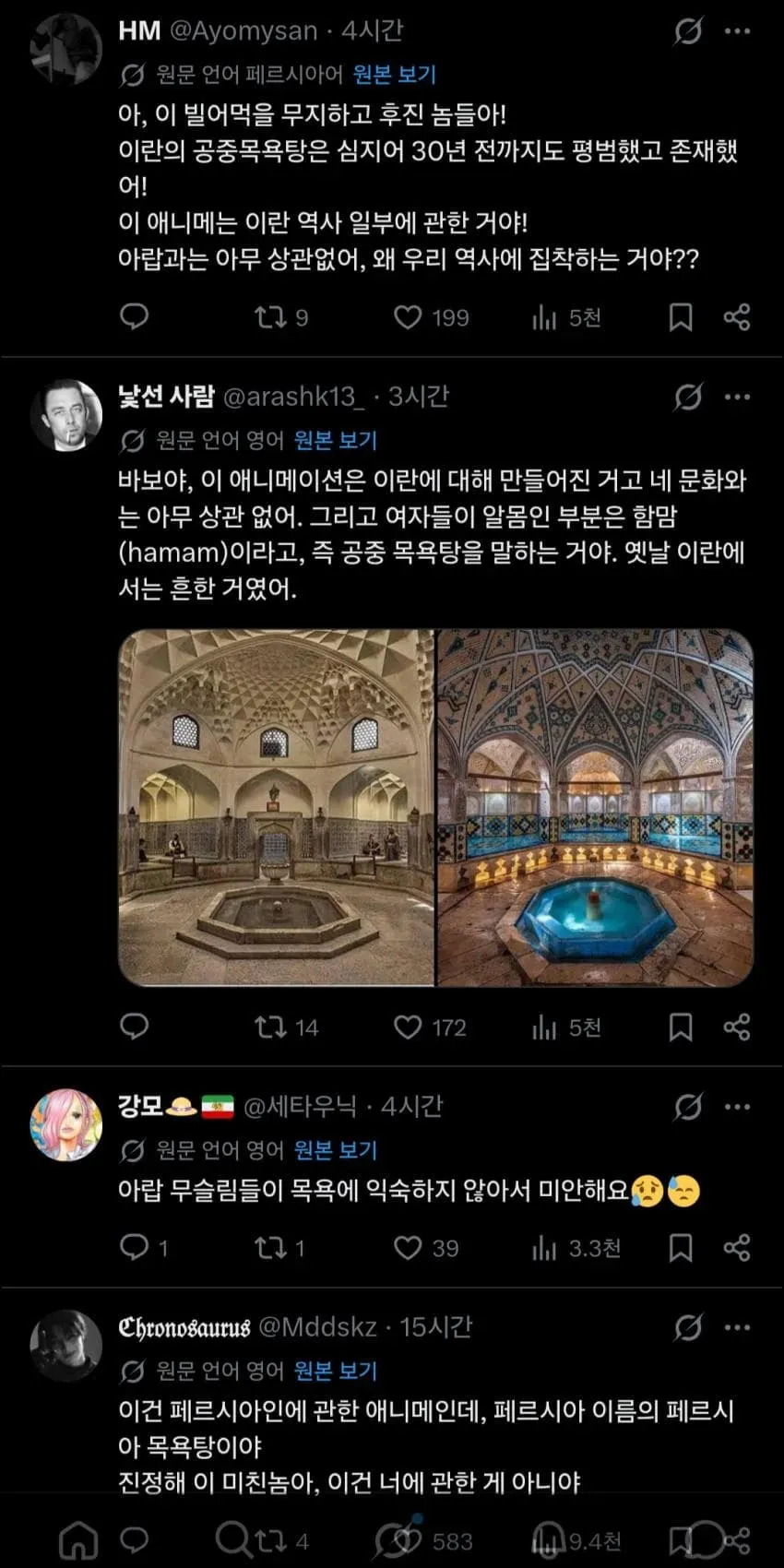Open Grok translation icon on 강모's post
Viewport: 784px width, 1568px height.
click(x=688, y=1107)
